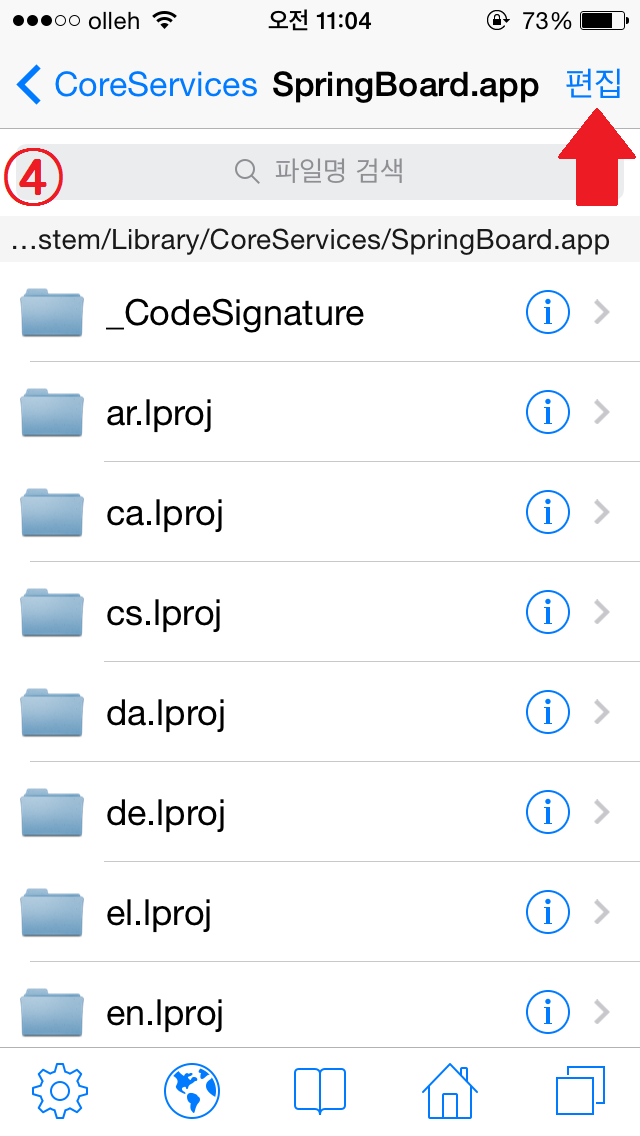
Task: Open the ca.lproj folder
Action: click(320, 512)
